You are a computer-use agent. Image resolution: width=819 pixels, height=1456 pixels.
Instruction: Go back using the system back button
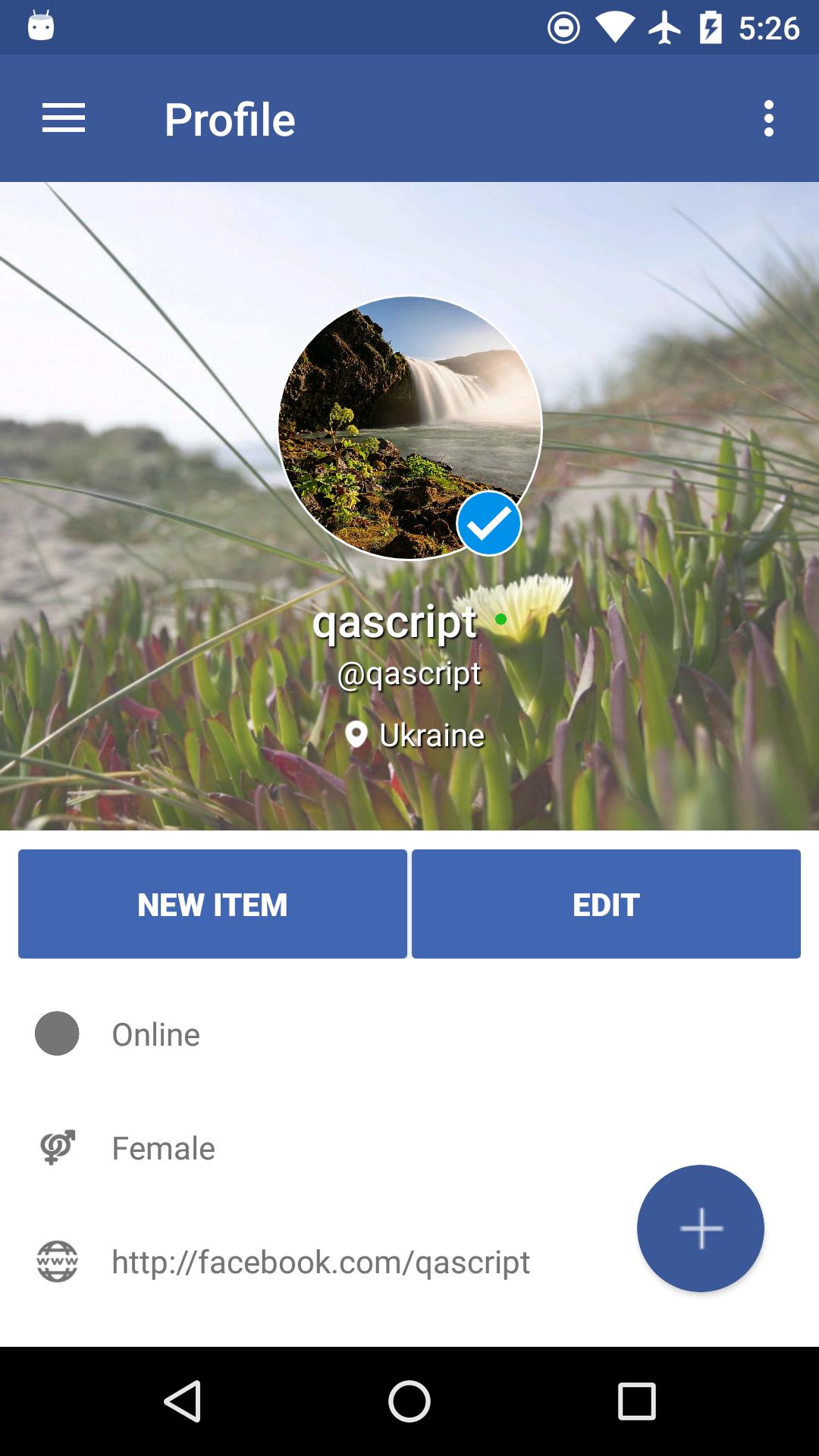click(x=183, y=1401)
